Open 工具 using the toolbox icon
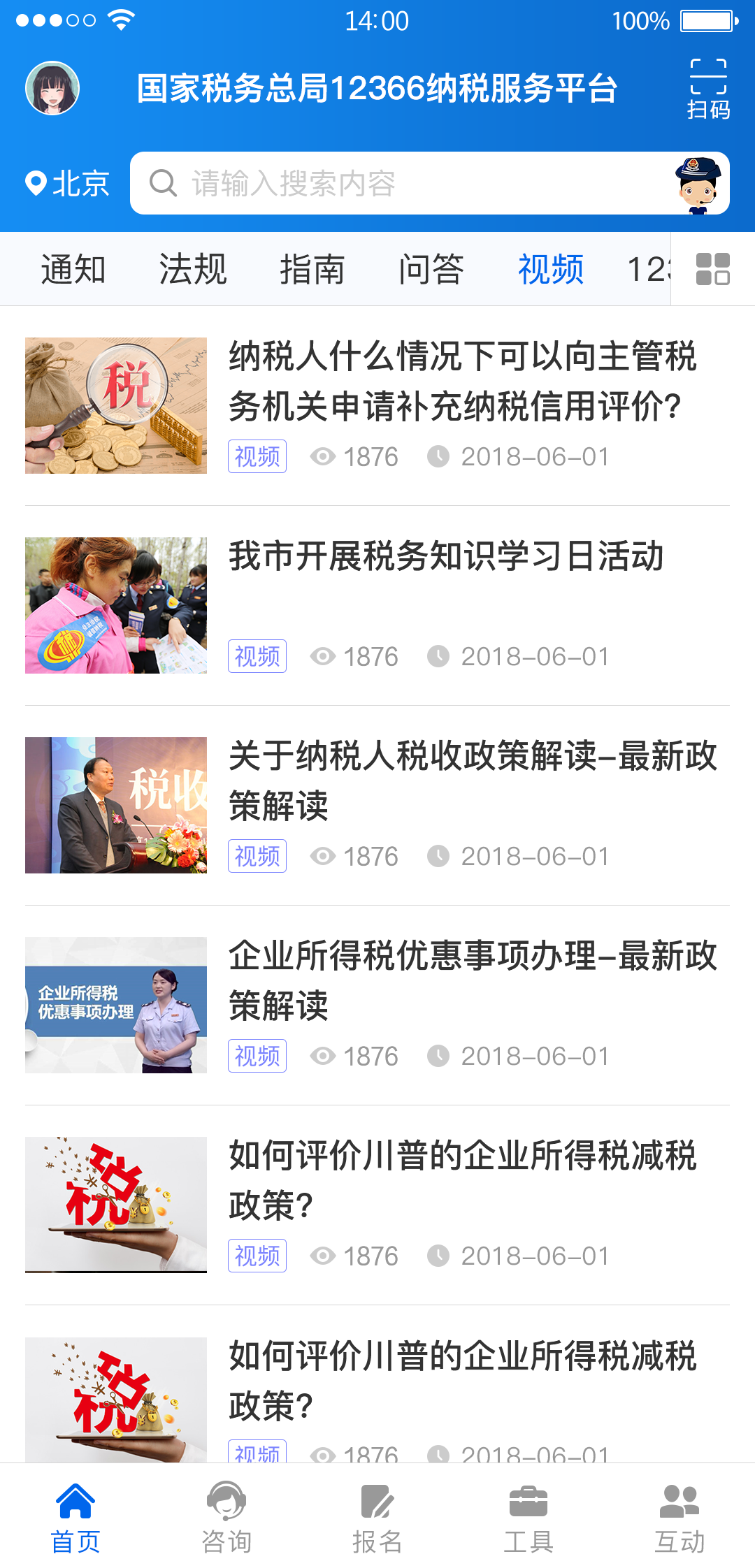Image resolution: width=755 pixels, height=1568 pixels. 528,1502
